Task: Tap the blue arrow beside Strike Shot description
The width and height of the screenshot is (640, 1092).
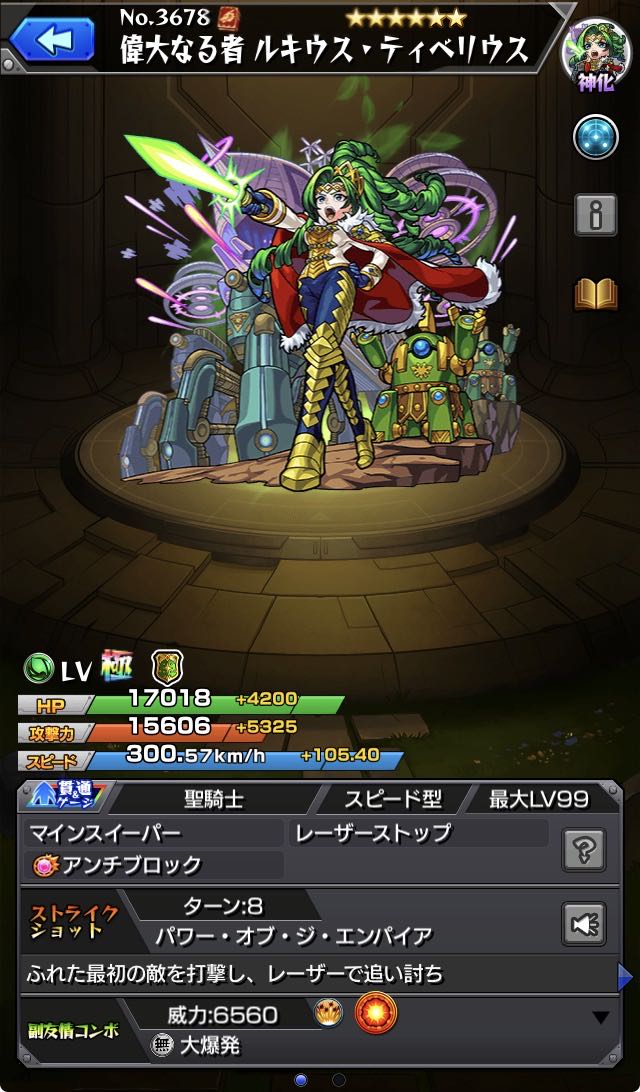Action: 626,975
